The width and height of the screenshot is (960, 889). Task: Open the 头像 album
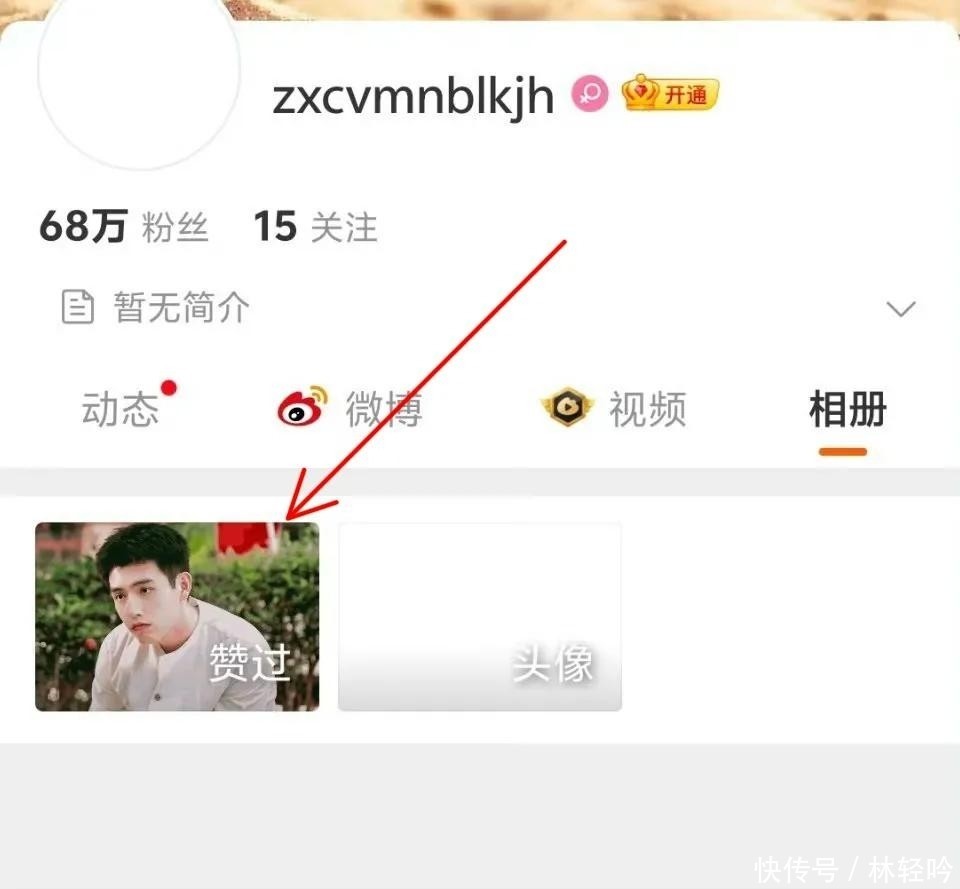(480, 617)
